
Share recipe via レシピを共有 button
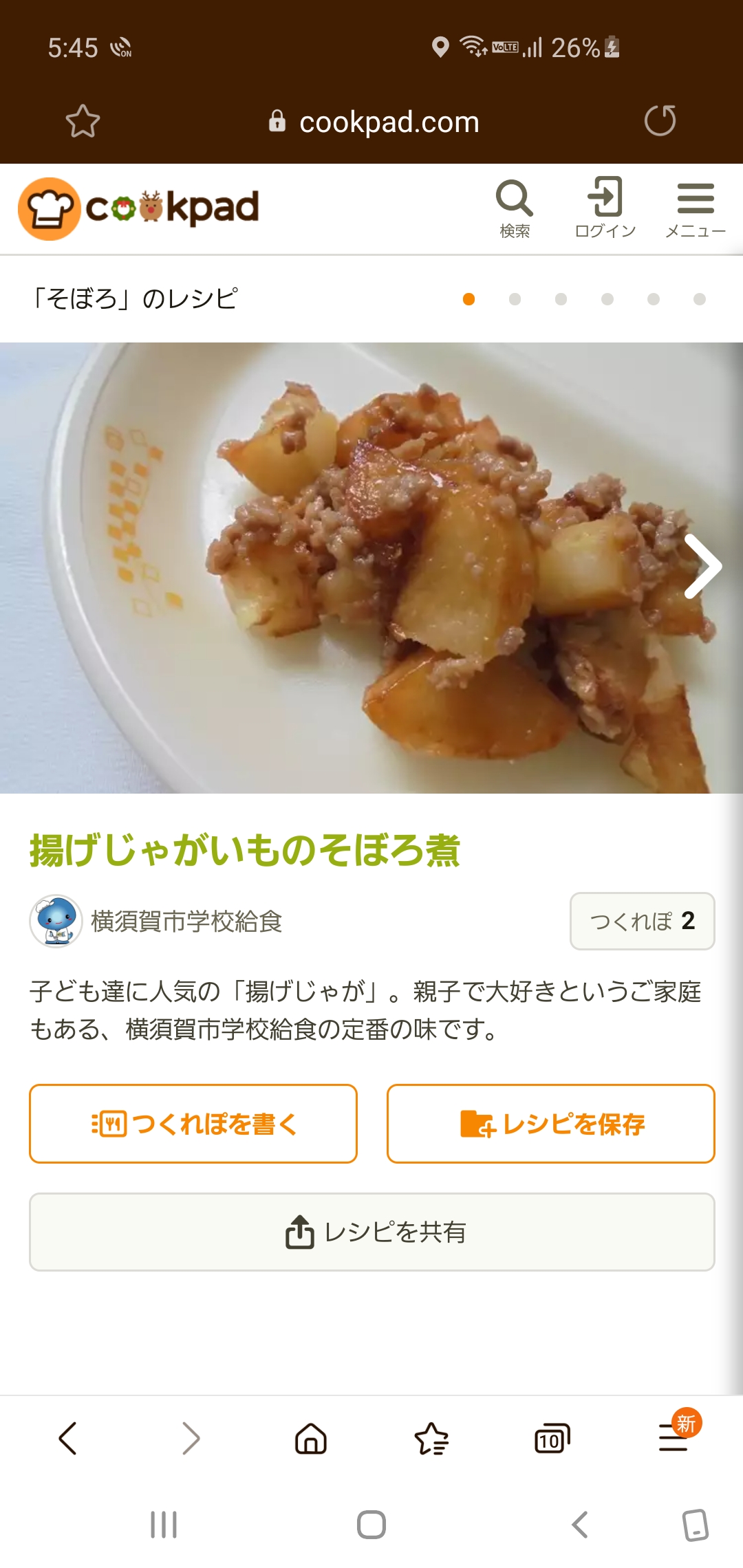371,1232
